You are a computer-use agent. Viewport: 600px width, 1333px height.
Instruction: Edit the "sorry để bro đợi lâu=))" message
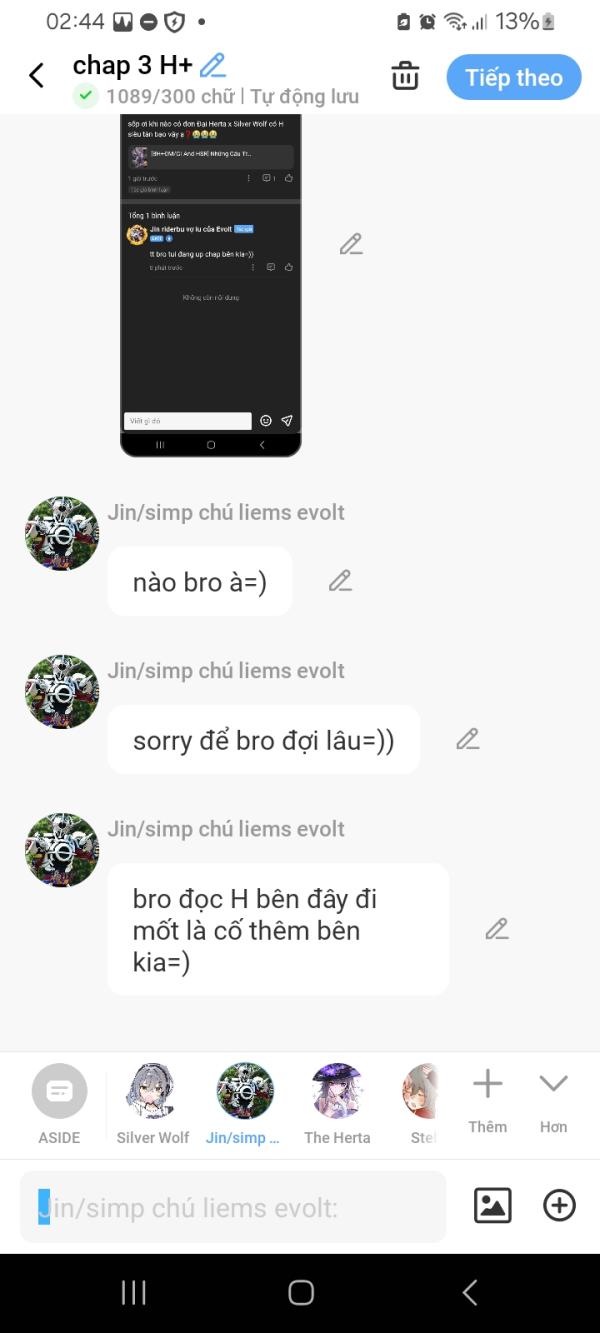click(x=468, y=739)
